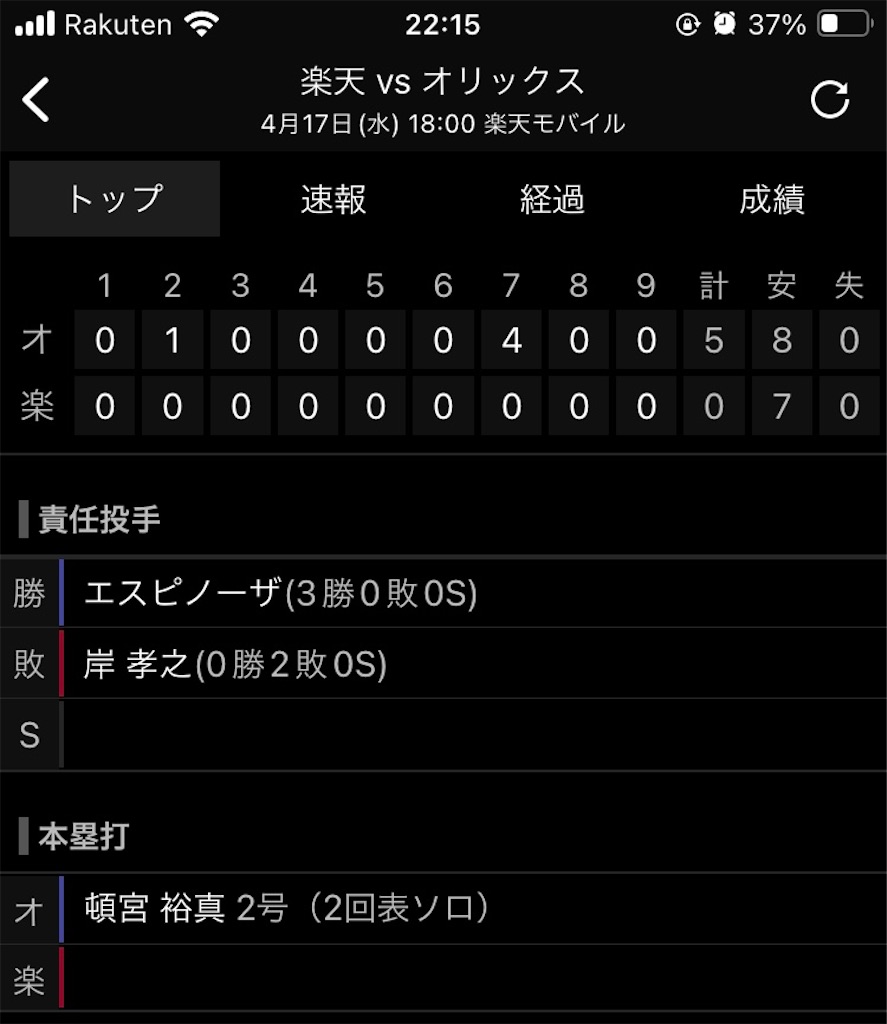Go back using the top-left arrow
Image resolution: width=887 pixels, height=1024 pixels.
click(x=36, y=100)
